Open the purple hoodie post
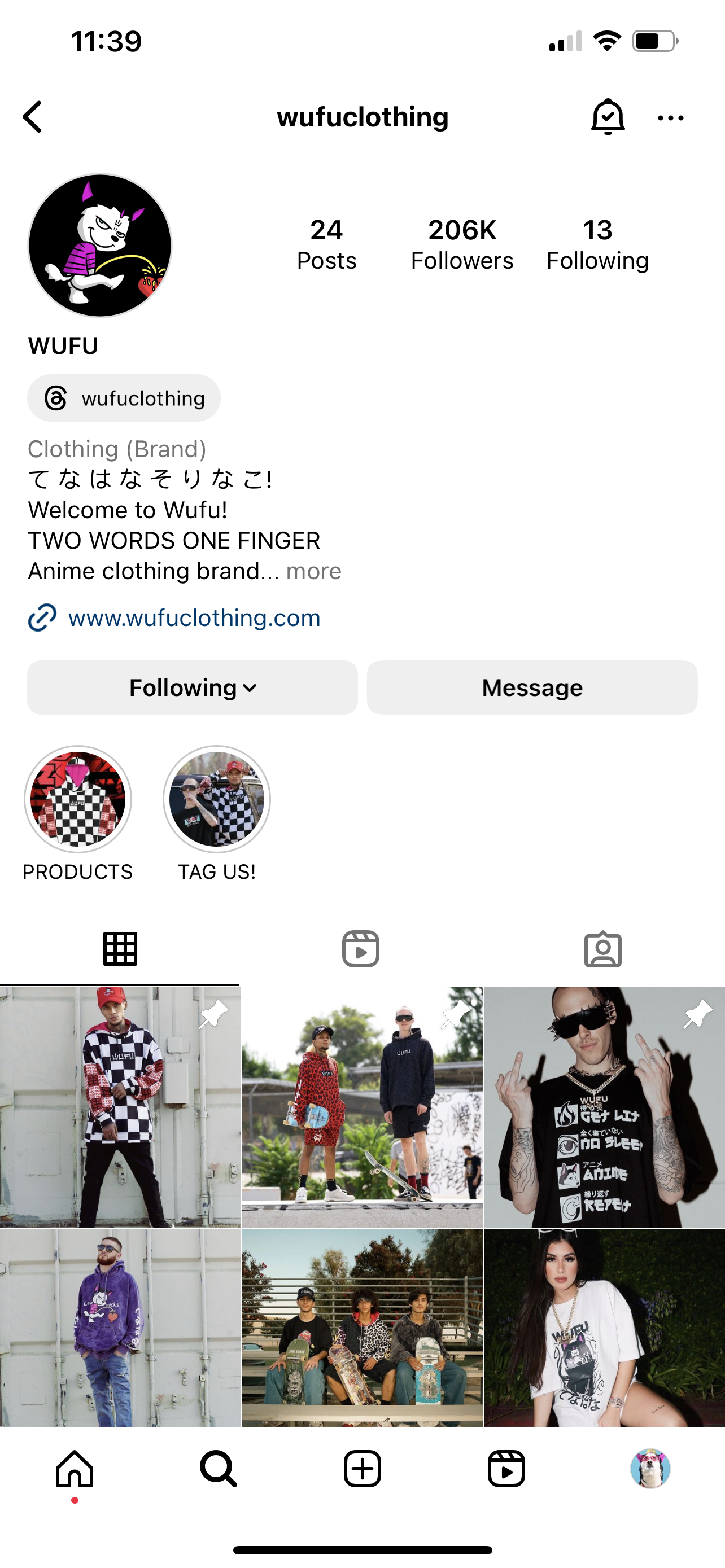Image resolution: width=725 pixels, height=1568 pixels. point(120,1327)
